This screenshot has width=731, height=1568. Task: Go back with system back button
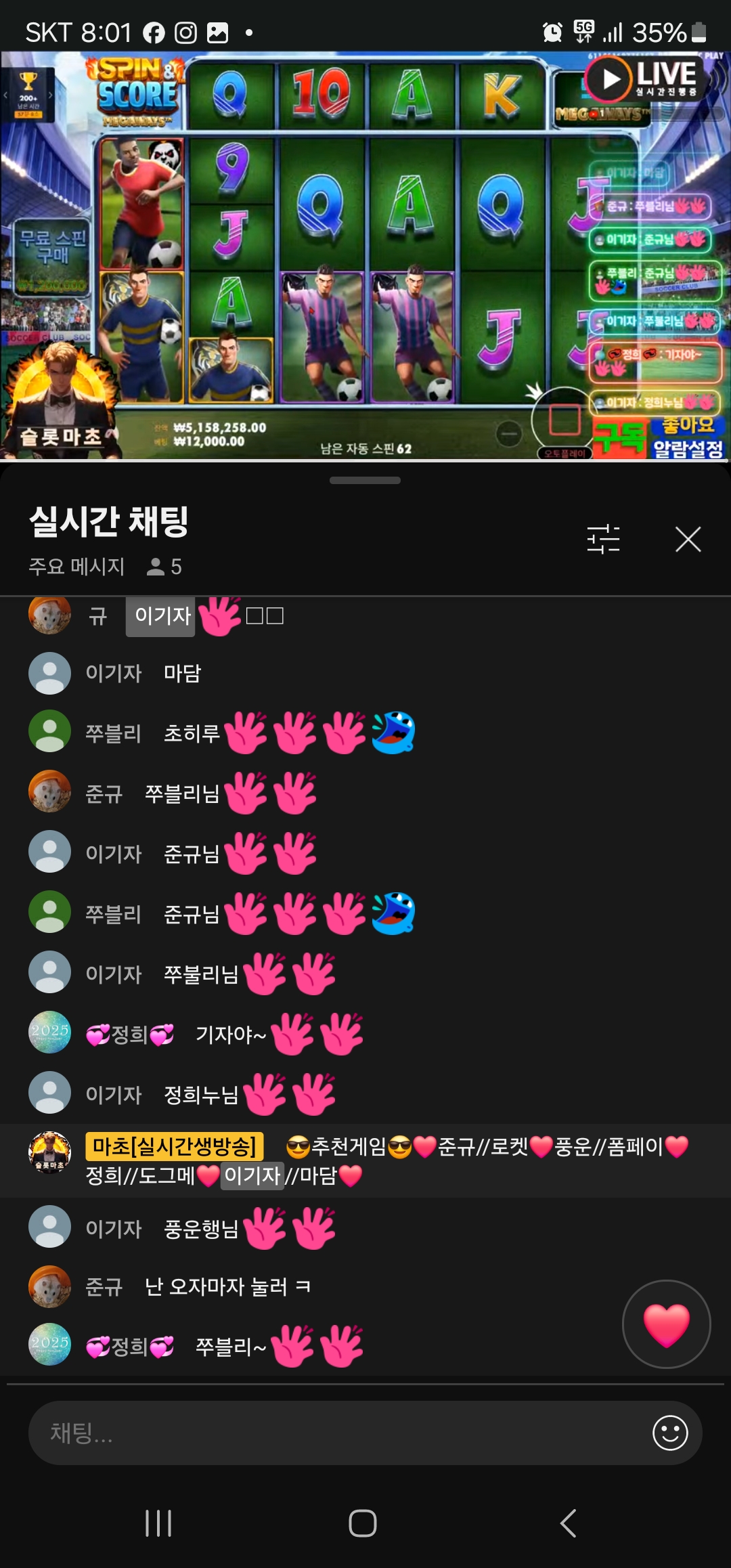[x=569, y=1523]
